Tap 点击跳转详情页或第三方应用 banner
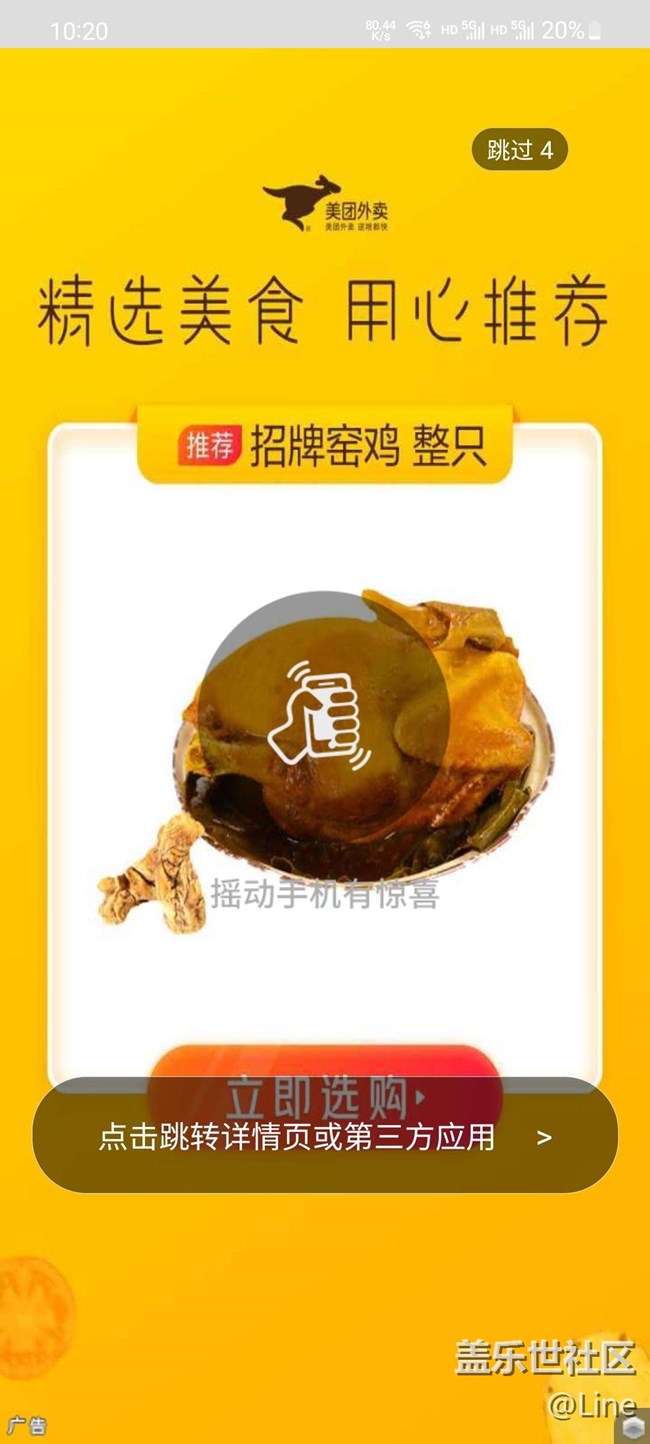This screenshot has width=650, height=1444. [325, 1137]
